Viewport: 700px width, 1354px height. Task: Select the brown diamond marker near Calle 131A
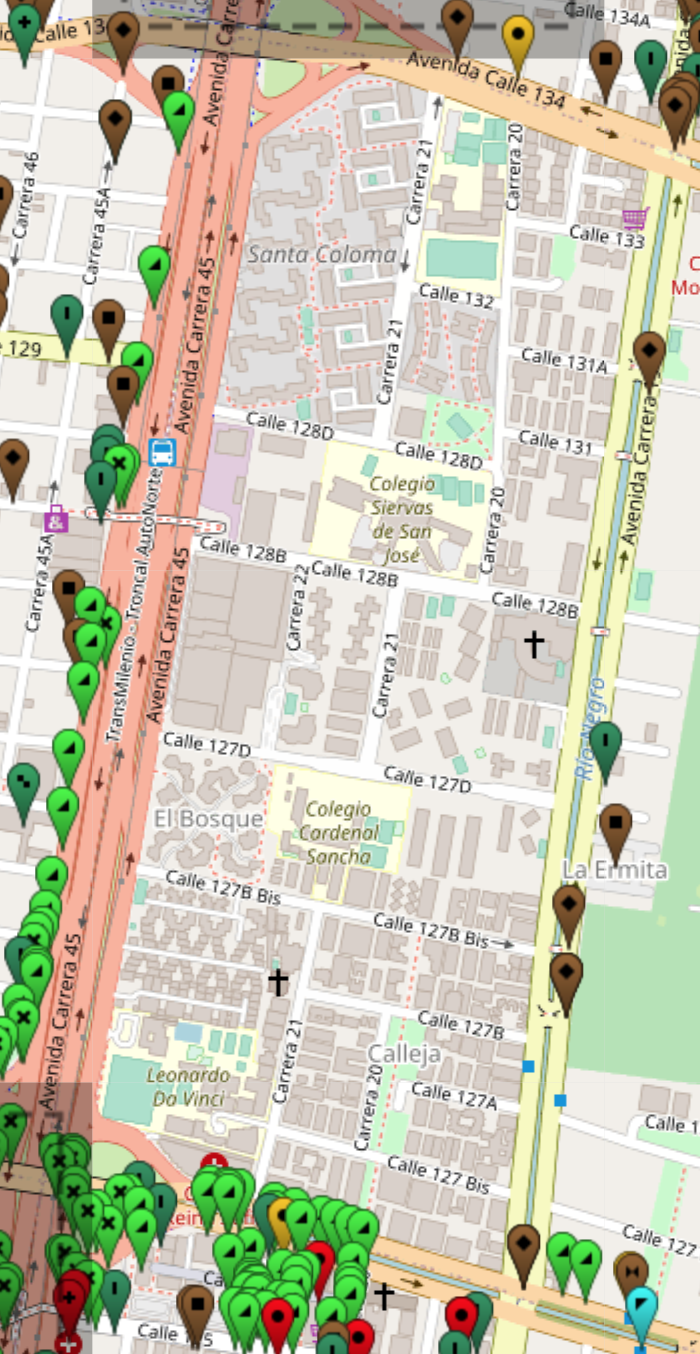pyautogui.click(x=649, y=353)
